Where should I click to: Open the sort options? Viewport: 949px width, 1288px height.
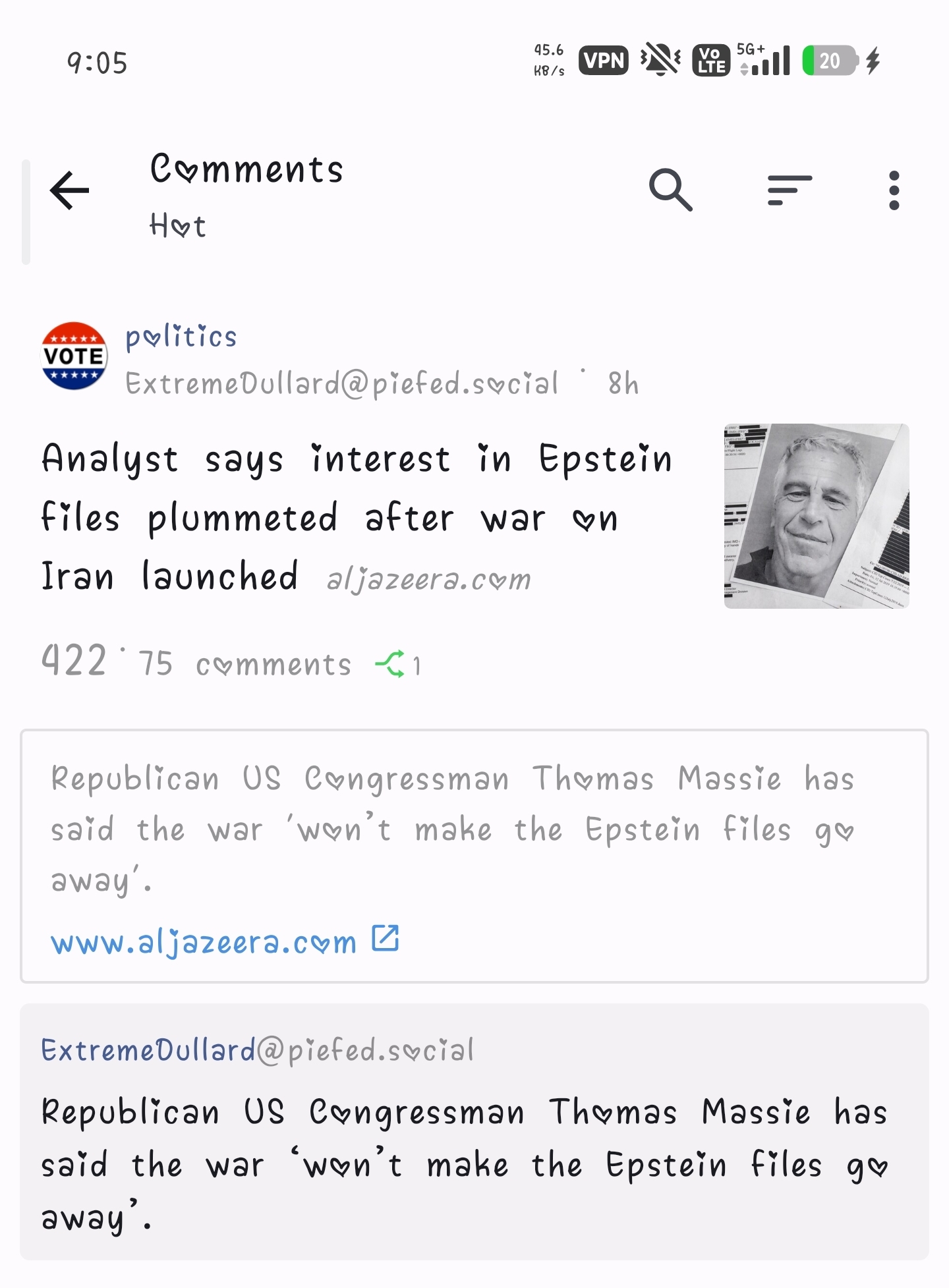pyautogui.click(x=789, y=190)
